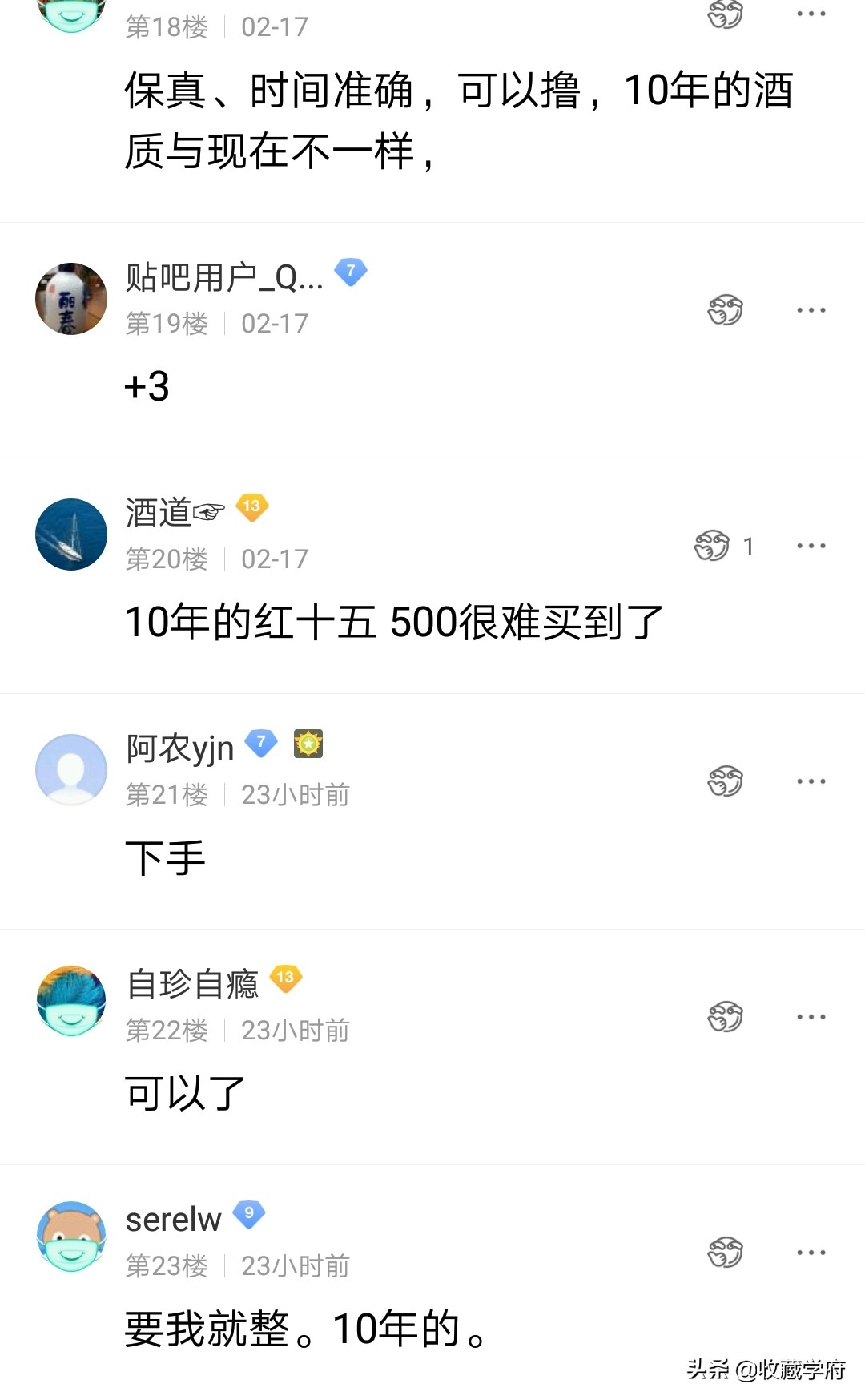Tap the like icon on 阿农yjn's comment
The width and height of the screenshot is (865, 1400).
tap(725, 780)
